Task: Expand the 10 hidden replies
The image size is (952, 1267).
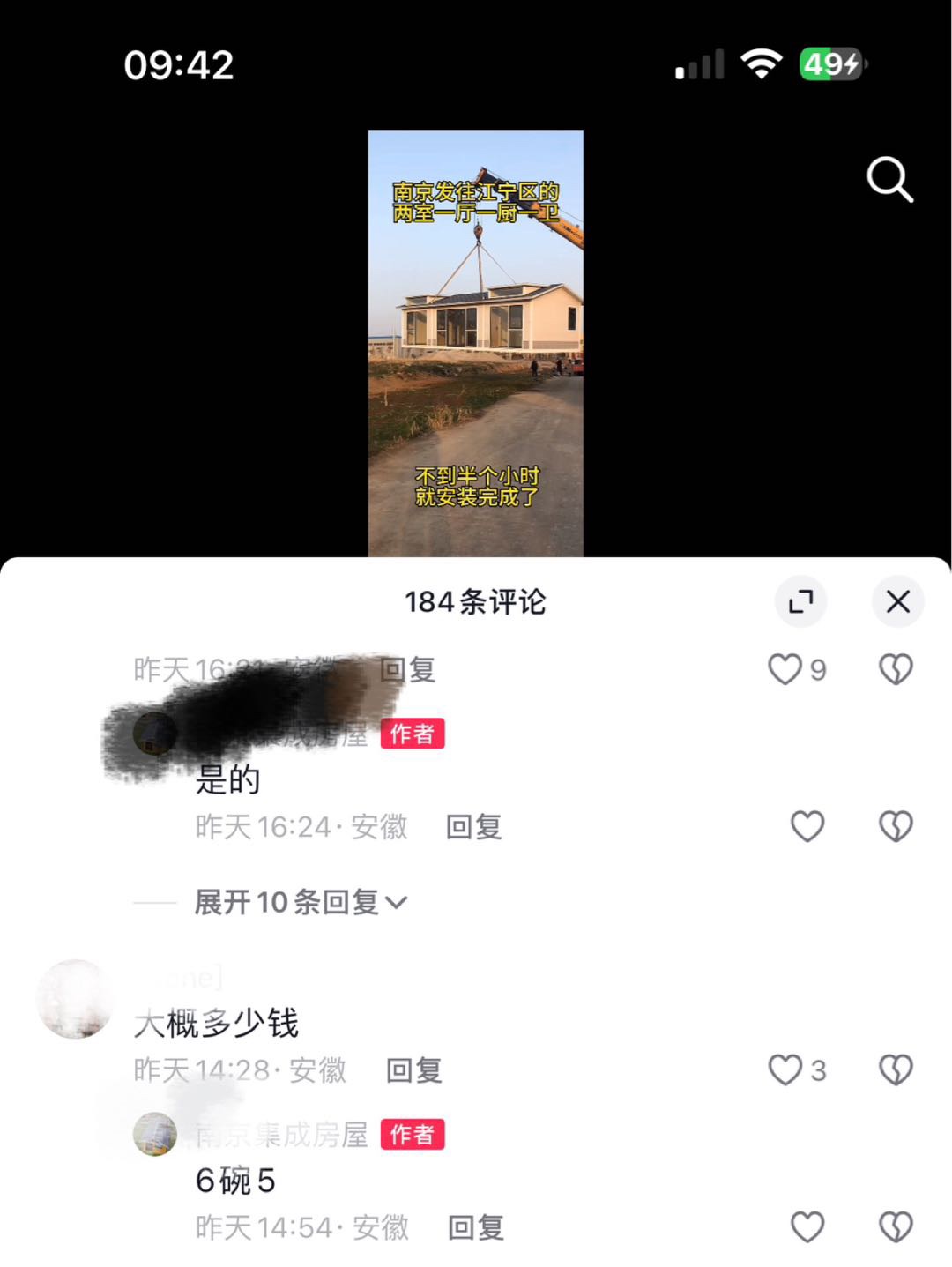Action: click(x=300, y=902)
